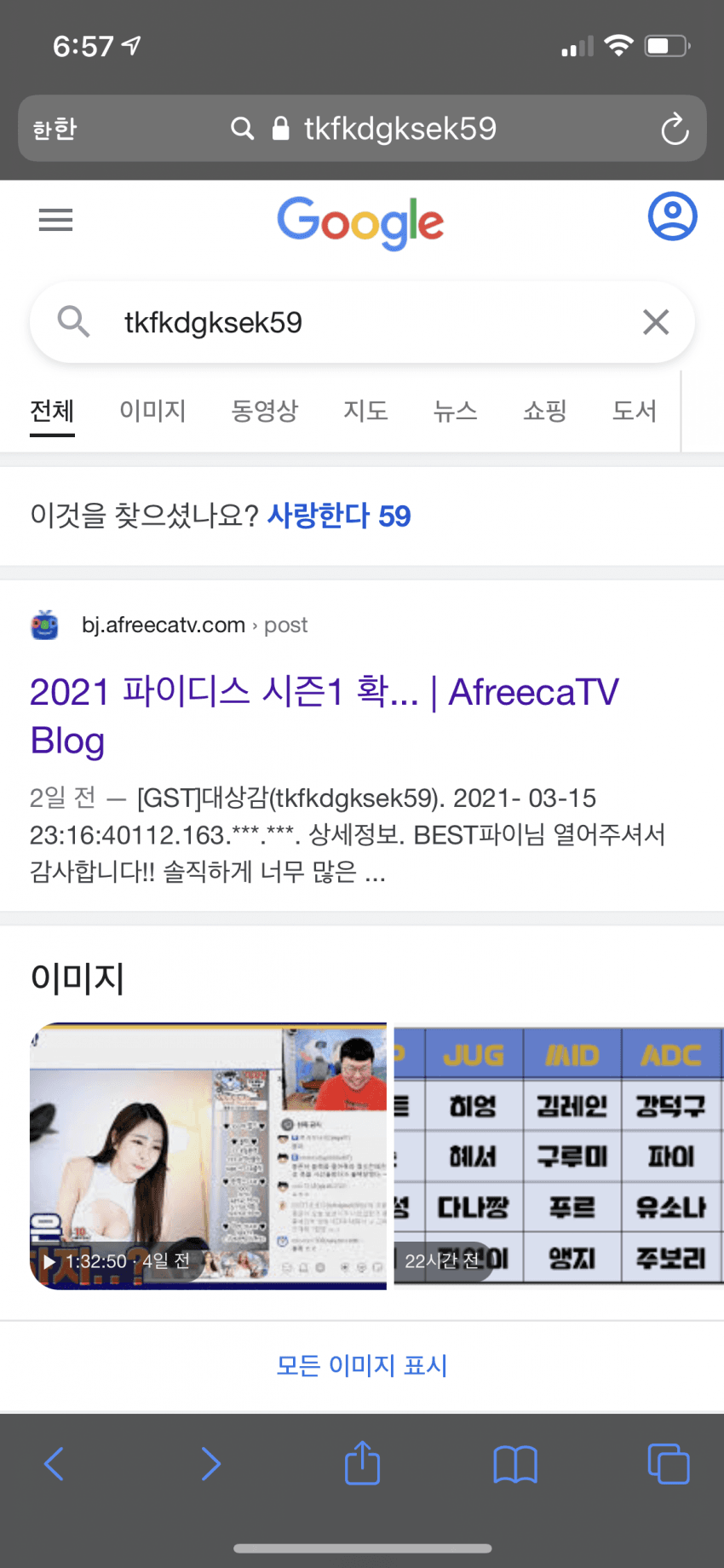Screen dimensions: 724x1568
Task: Switch to the 뉴스 tab
Action: [455, 411]
